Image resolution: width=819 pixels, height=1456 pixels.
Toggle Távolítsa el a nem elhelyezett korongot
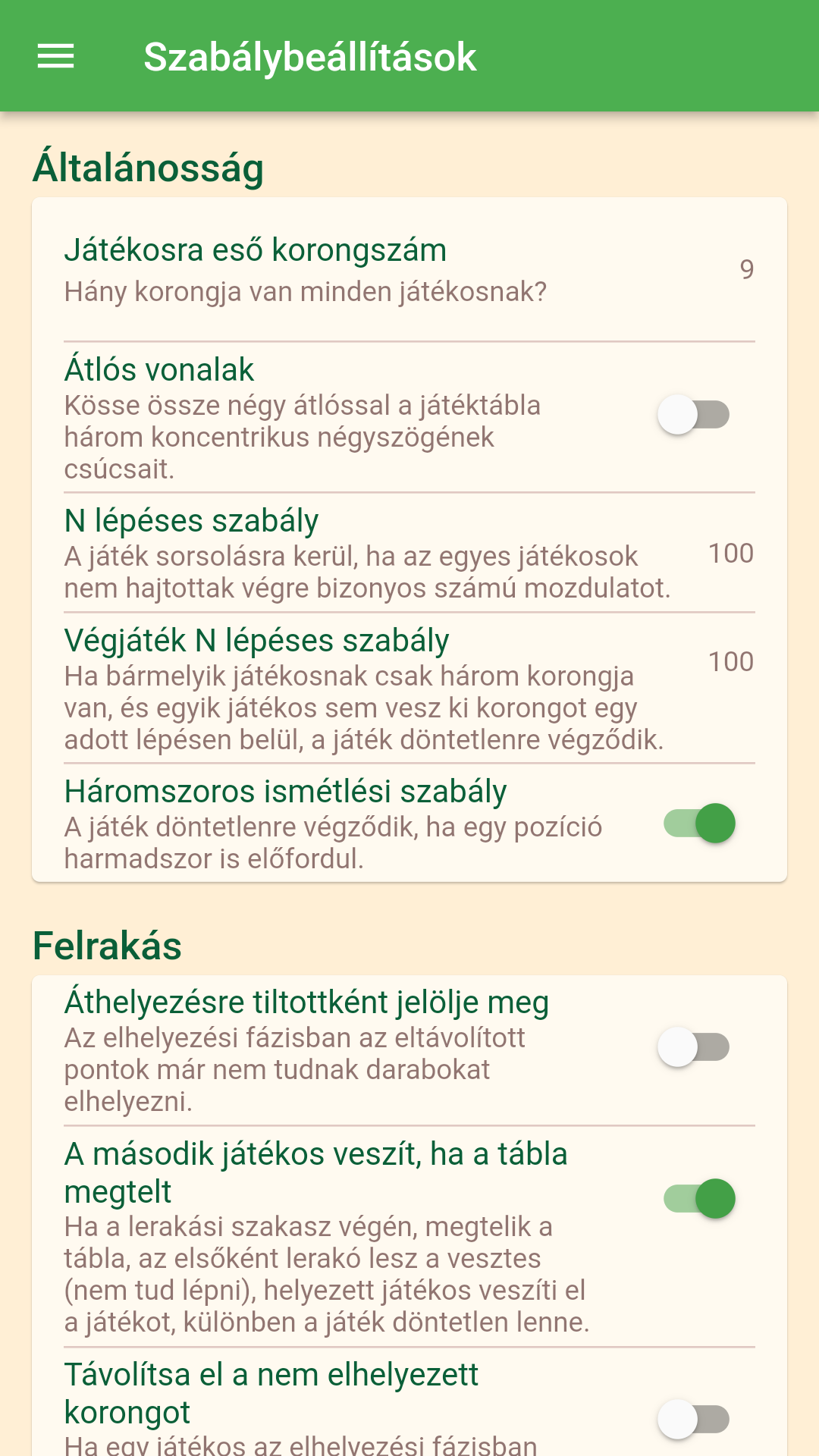[x=693, y=1419]
